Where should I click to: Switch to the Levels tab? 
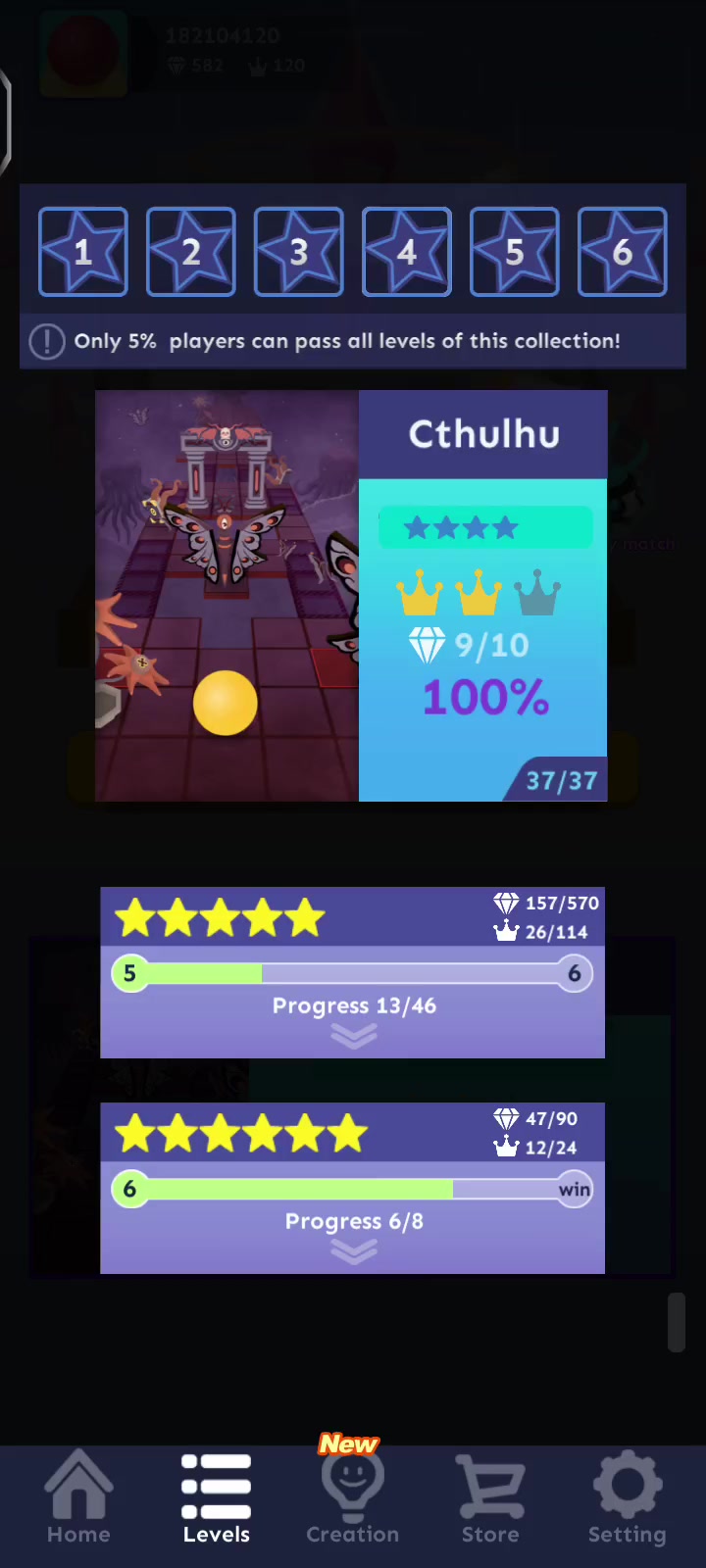coord(216,1497)
